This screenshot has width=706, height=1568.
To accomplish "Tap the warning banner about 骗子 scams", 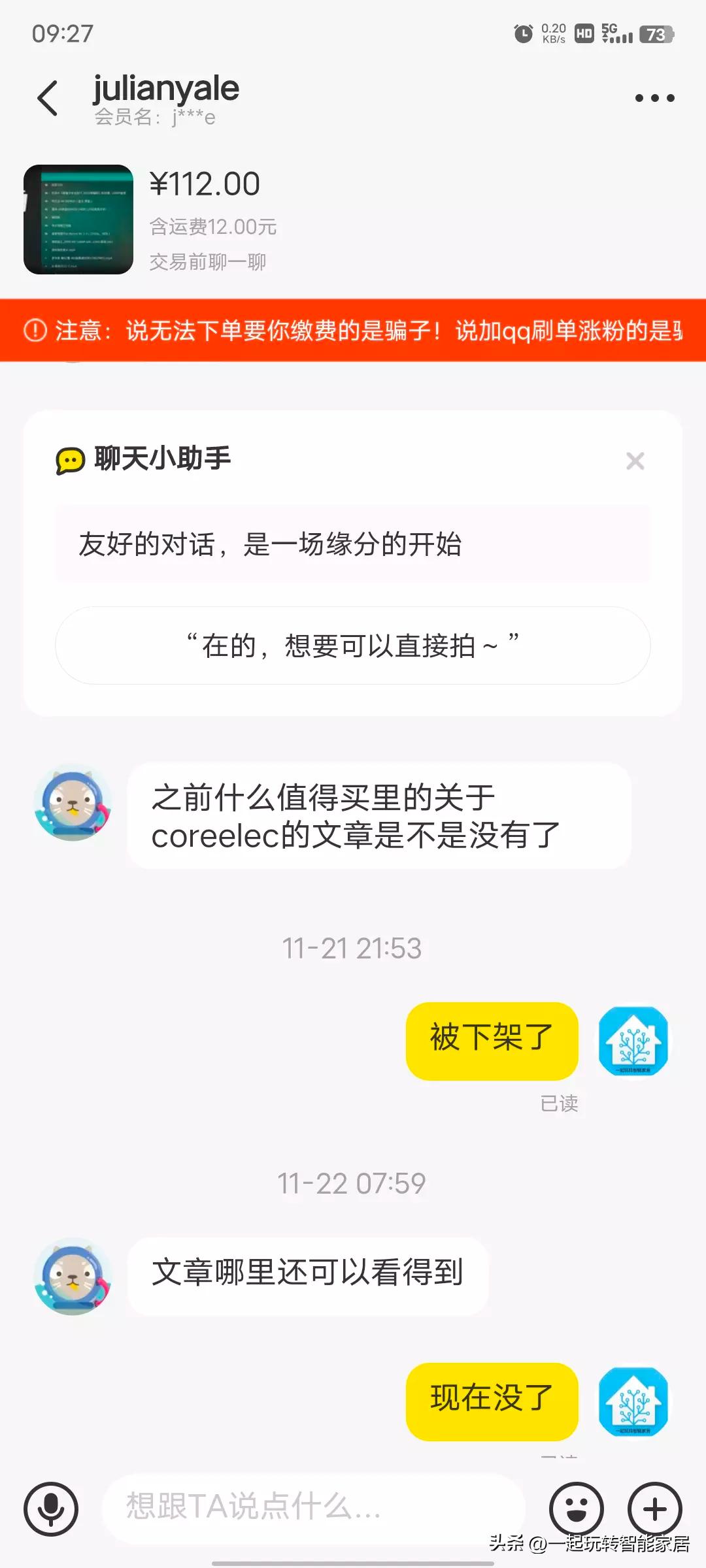I will 353,332.
